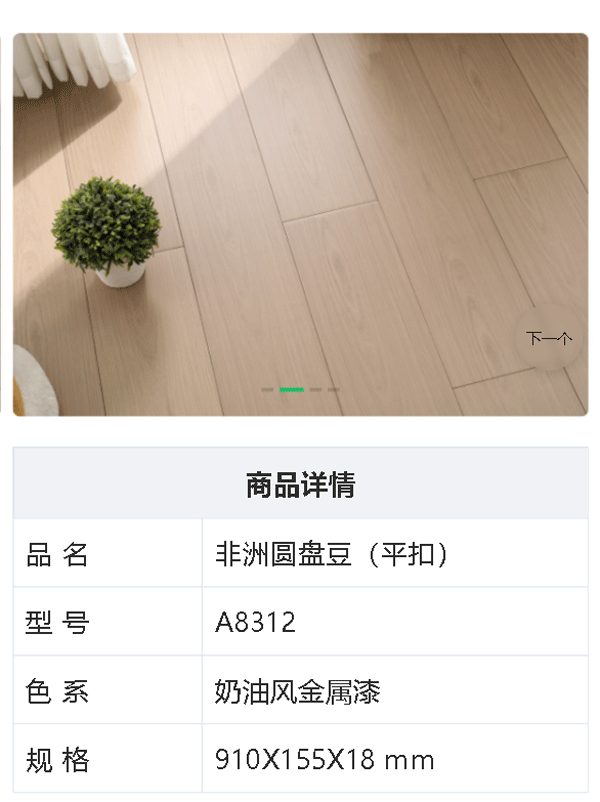This screenshot has width=600, height=802.
Task: Select the first carousel indicator dot
Action: [267, 389]
